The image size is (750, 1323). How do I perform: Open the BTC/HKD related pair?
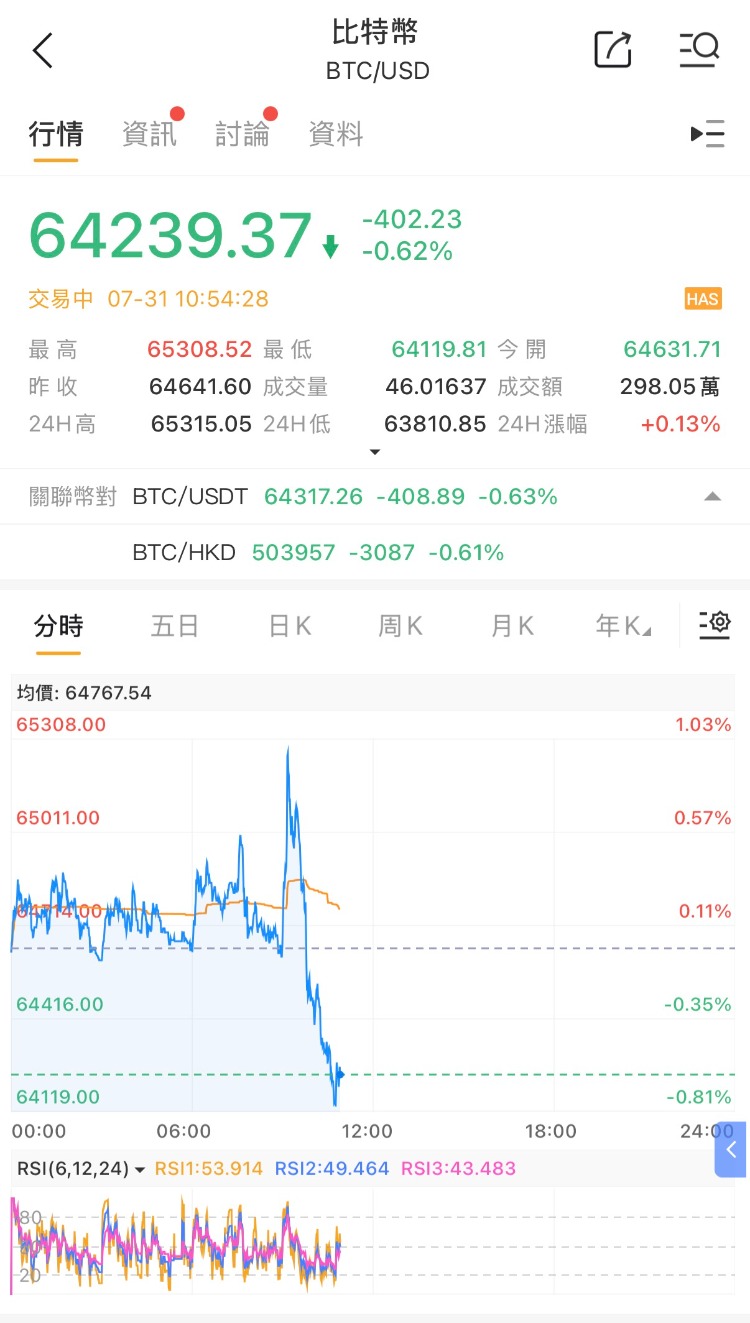click(x=318, y=552)
